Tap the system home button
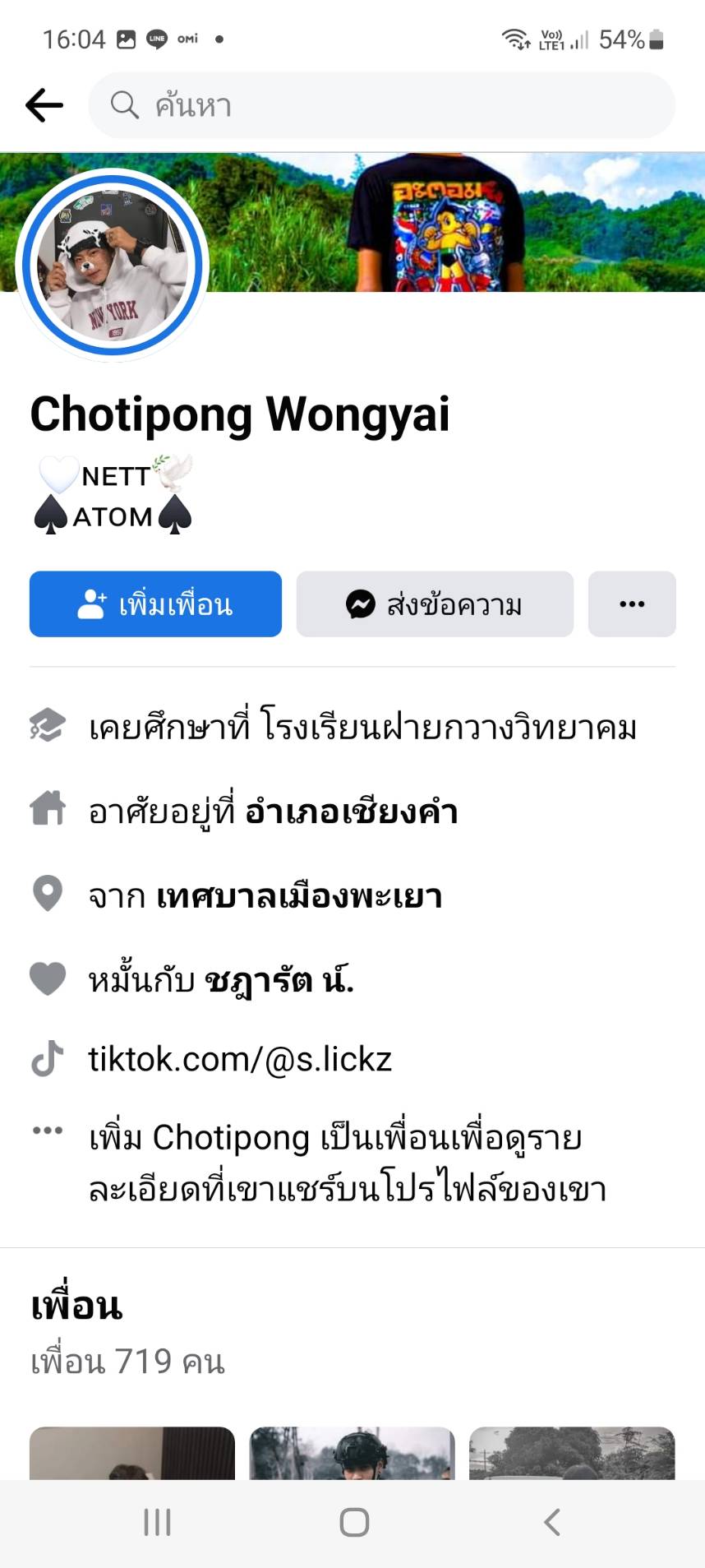The height and width of the screenshot is (1568, 705). [354, 1523]
